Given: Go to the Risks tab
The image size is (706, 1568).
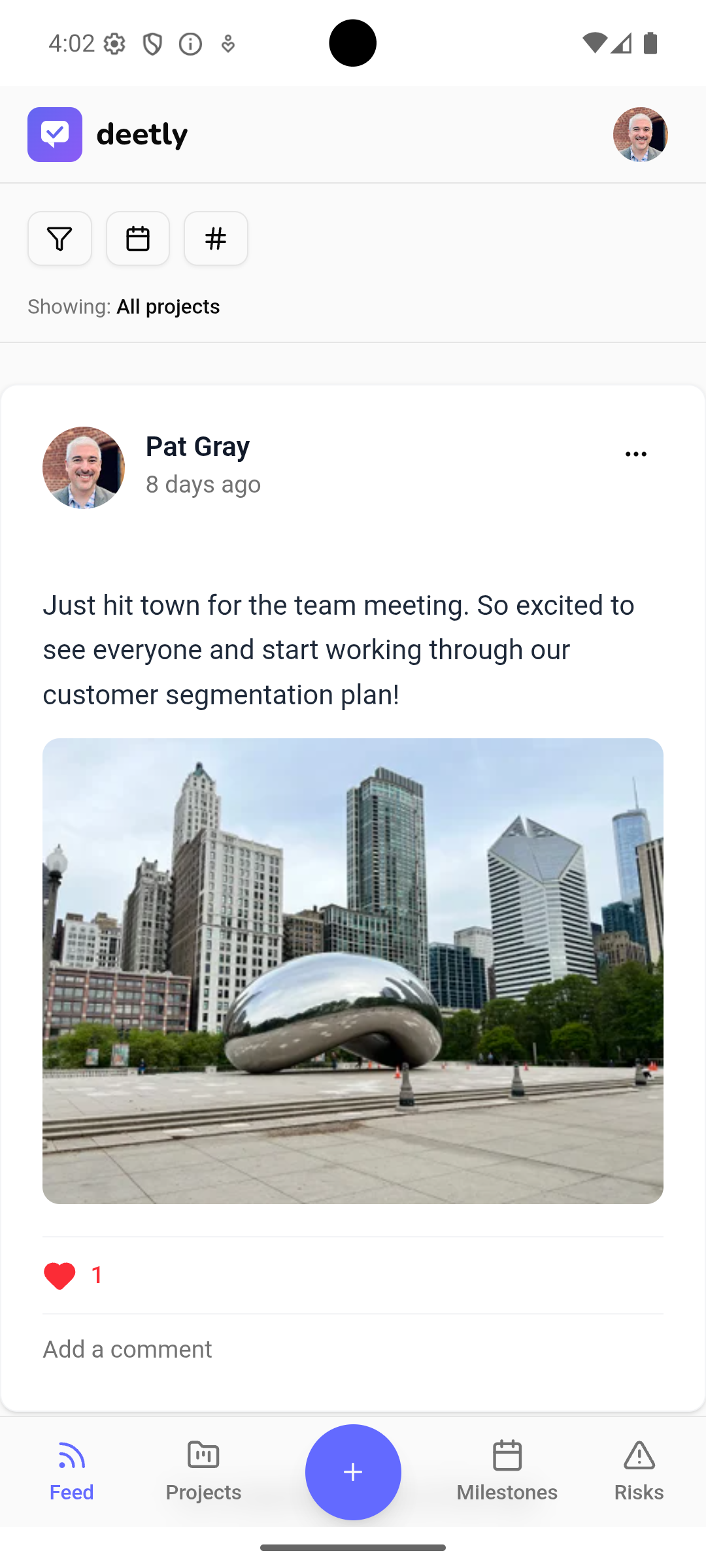Looking at the screenshot, I should 639,1471.
